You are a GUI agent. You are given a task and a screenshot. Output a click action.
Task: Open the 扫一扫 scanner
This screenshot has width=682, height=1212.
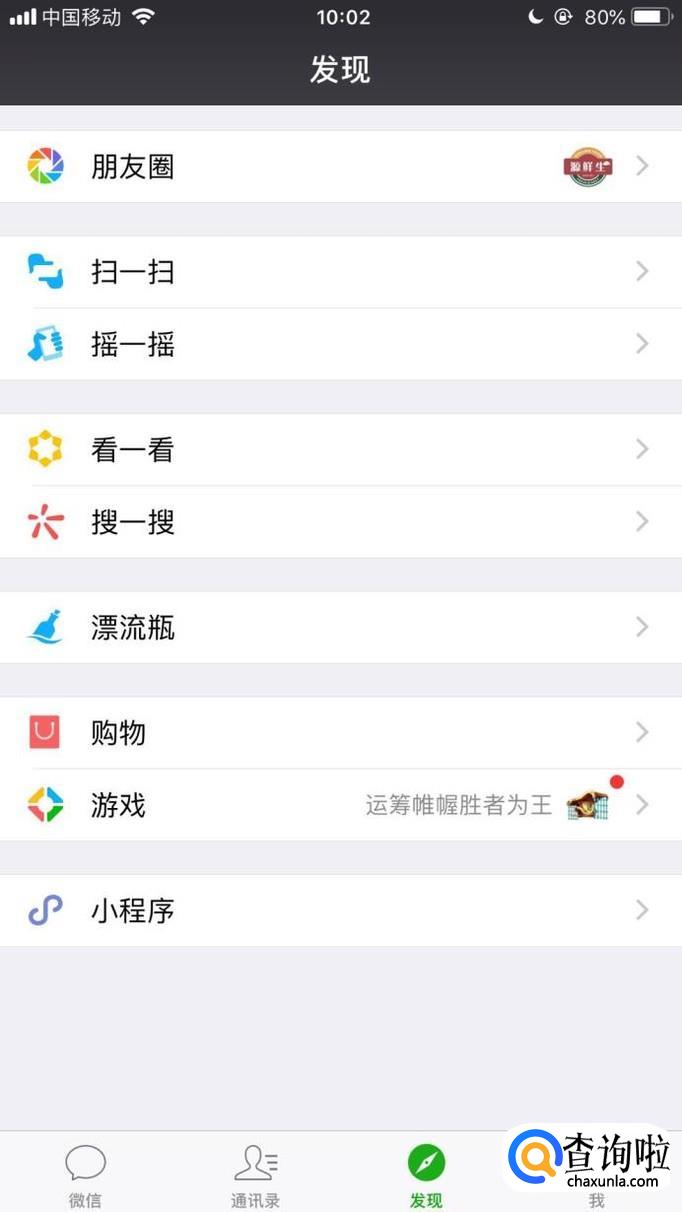(x=133, y=272)
